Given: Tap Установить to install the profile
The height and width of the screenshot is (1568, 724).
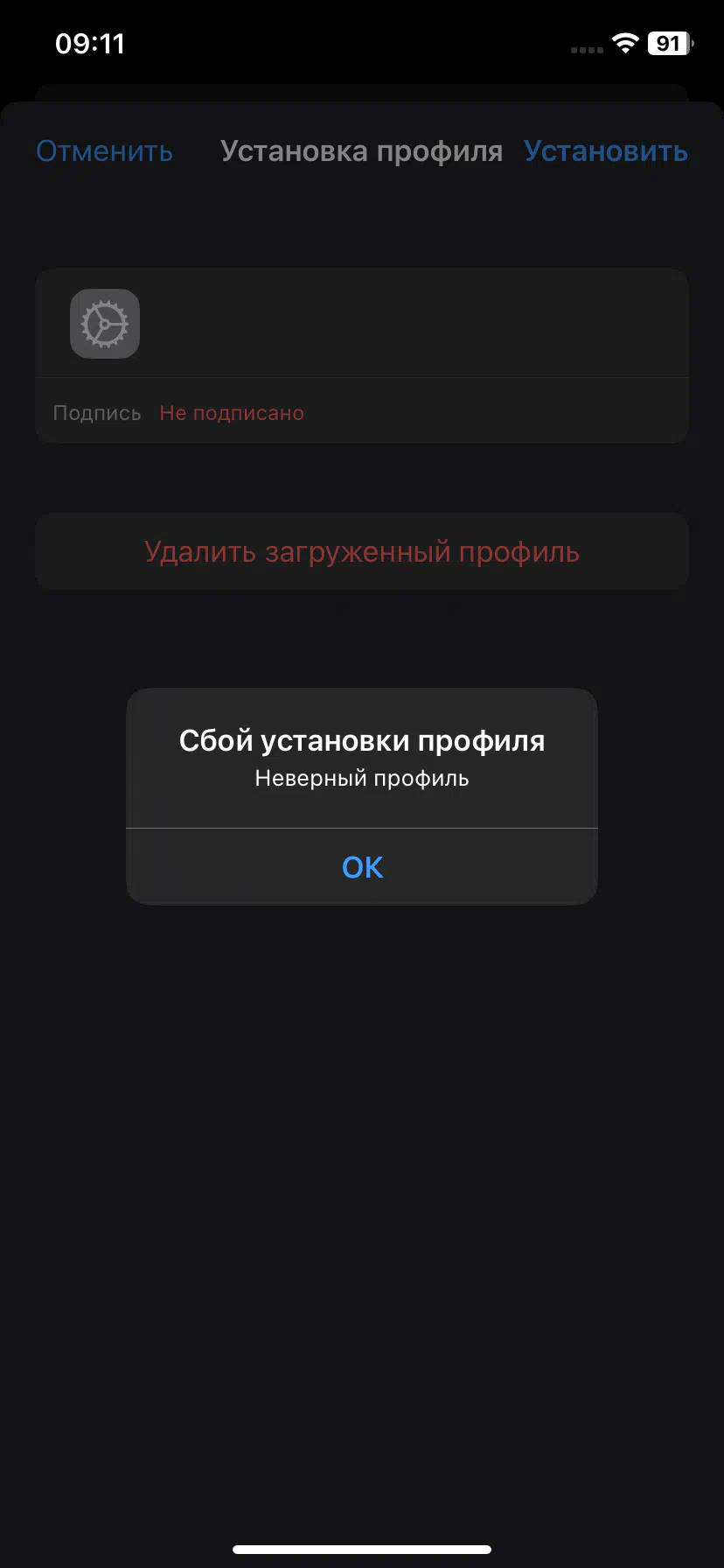Looking at the screenshot, I should click(x=606, y=151).
